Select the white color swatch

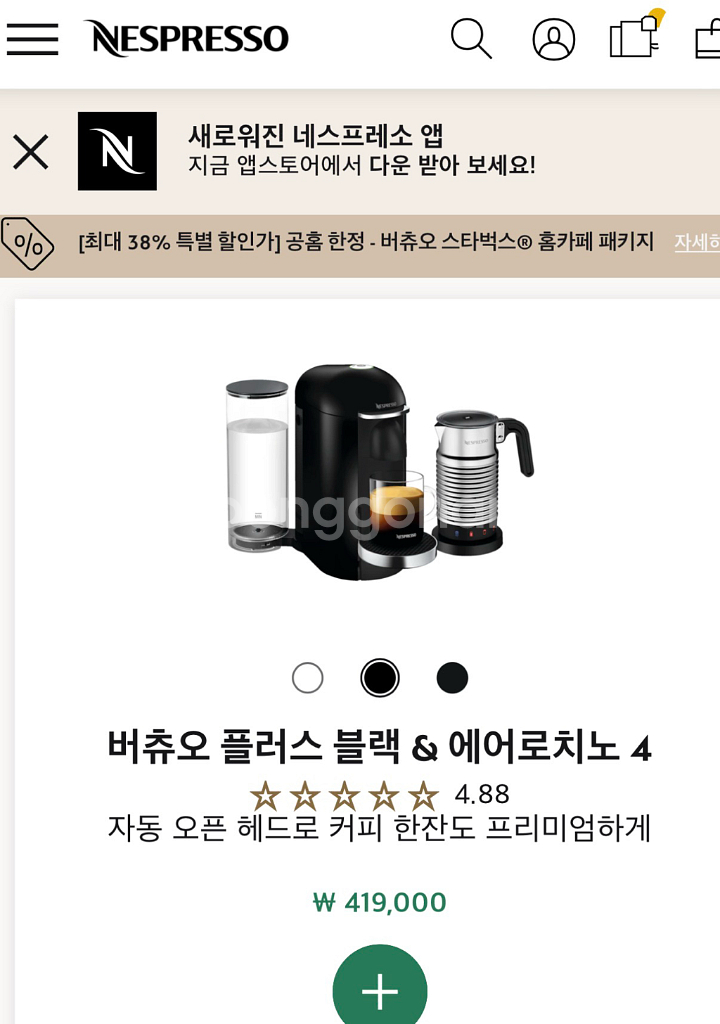coord(308,678)
